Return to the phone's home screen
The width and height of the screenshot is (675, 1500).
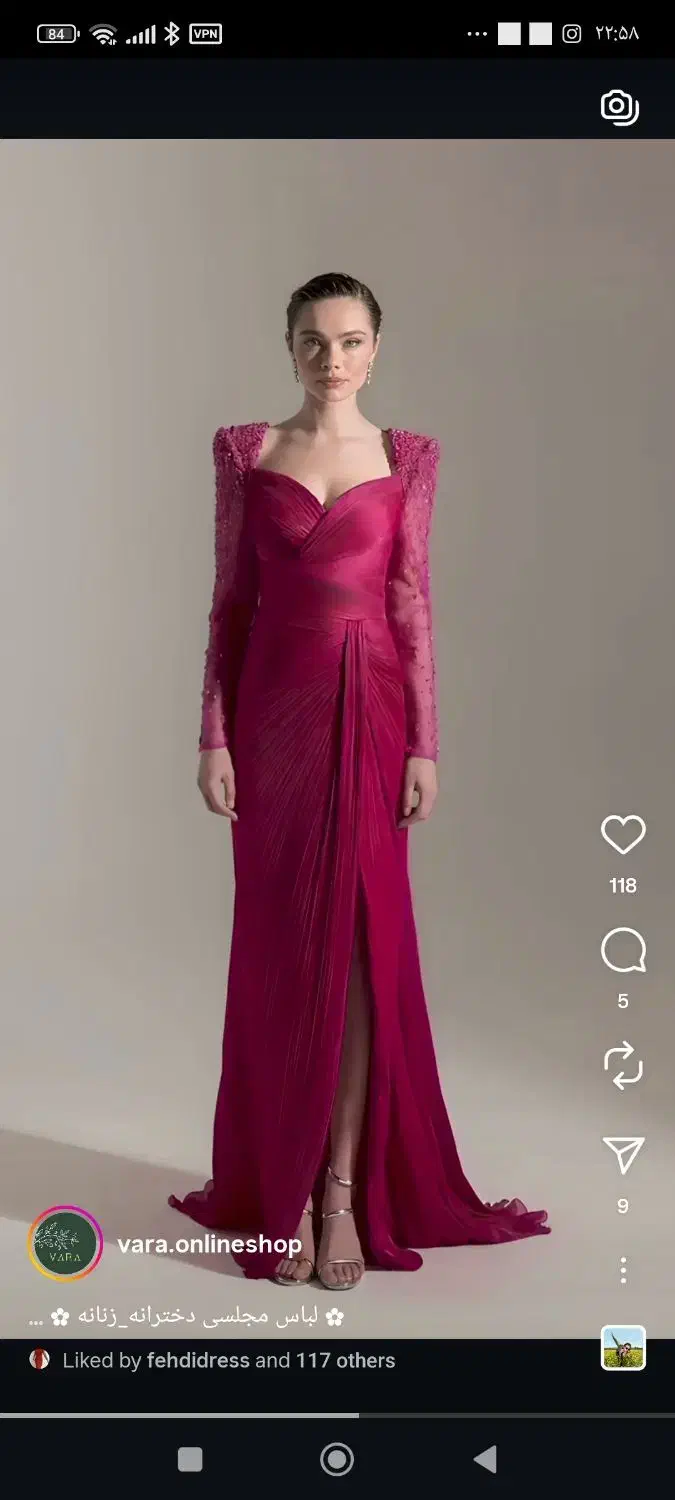(x=337, y=1460)
